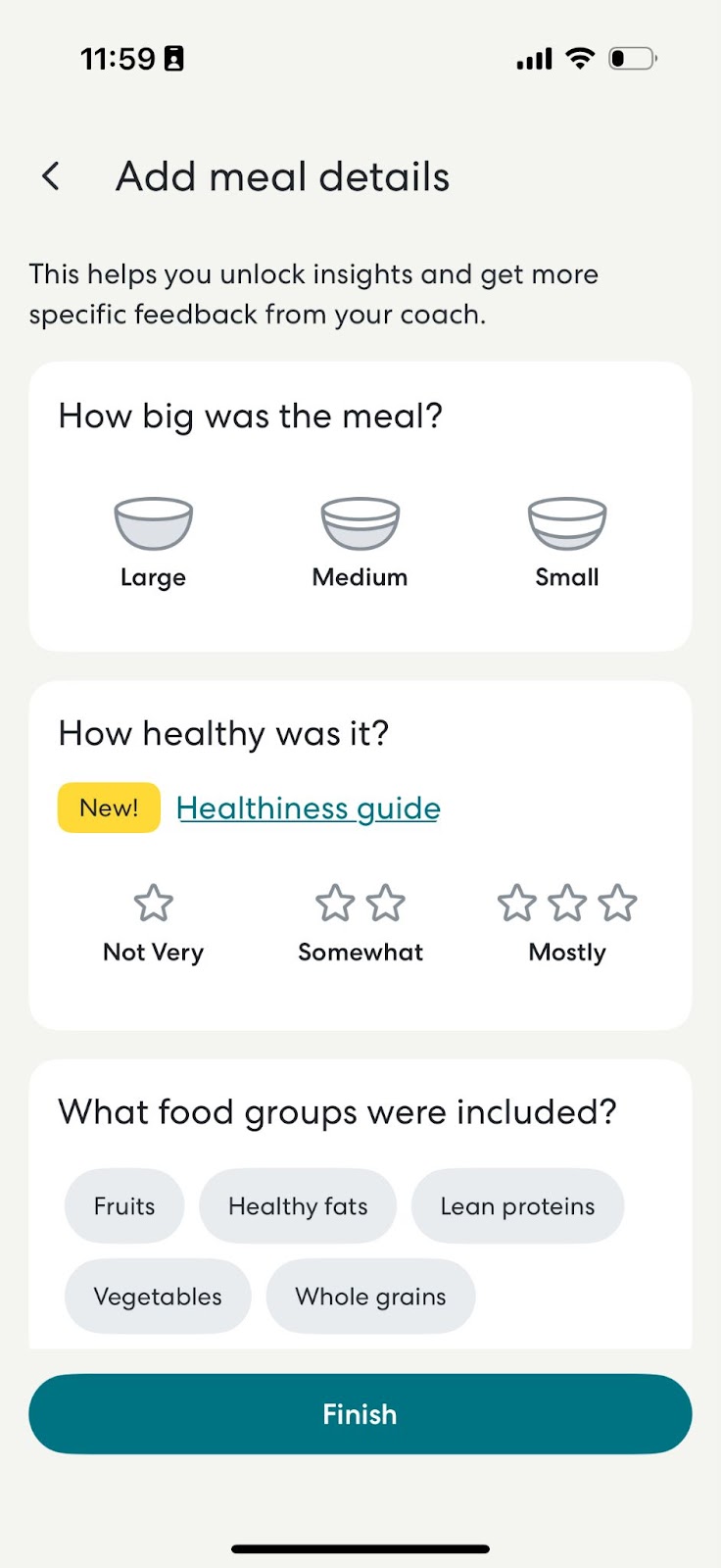Viewport: 721px width, 1568px height.
Task: Rate the meal as Somewhat healthy
Action: (360, 924)
